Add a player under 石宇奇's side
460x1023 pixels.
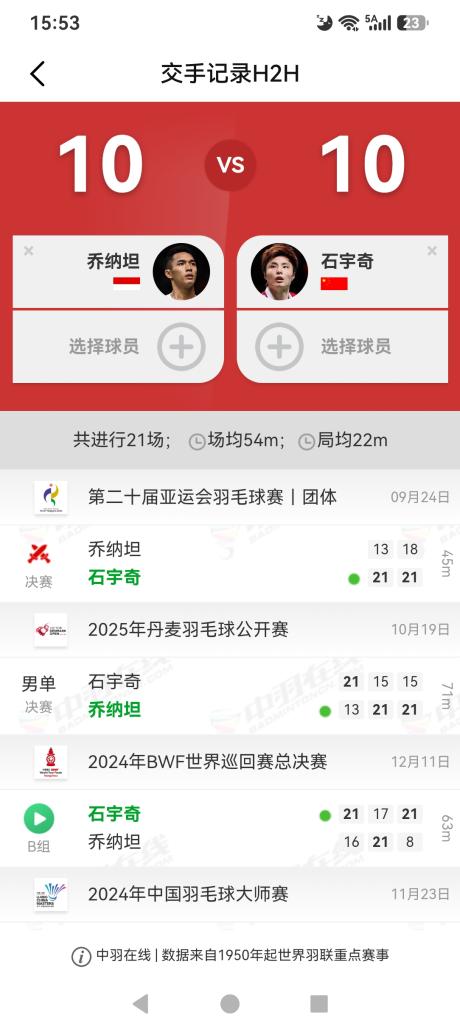[342, 346]
